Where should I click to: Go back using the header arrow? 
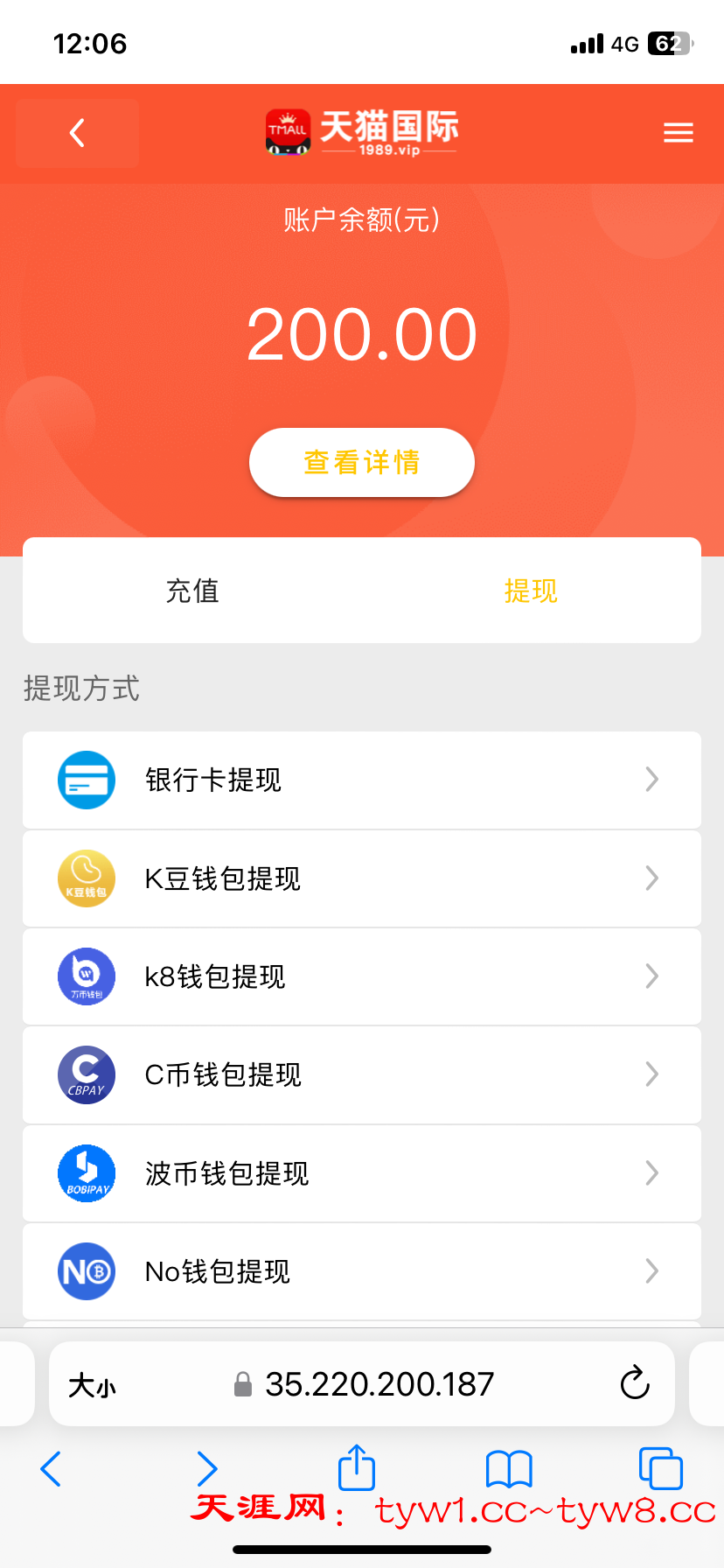coord(77,133)
